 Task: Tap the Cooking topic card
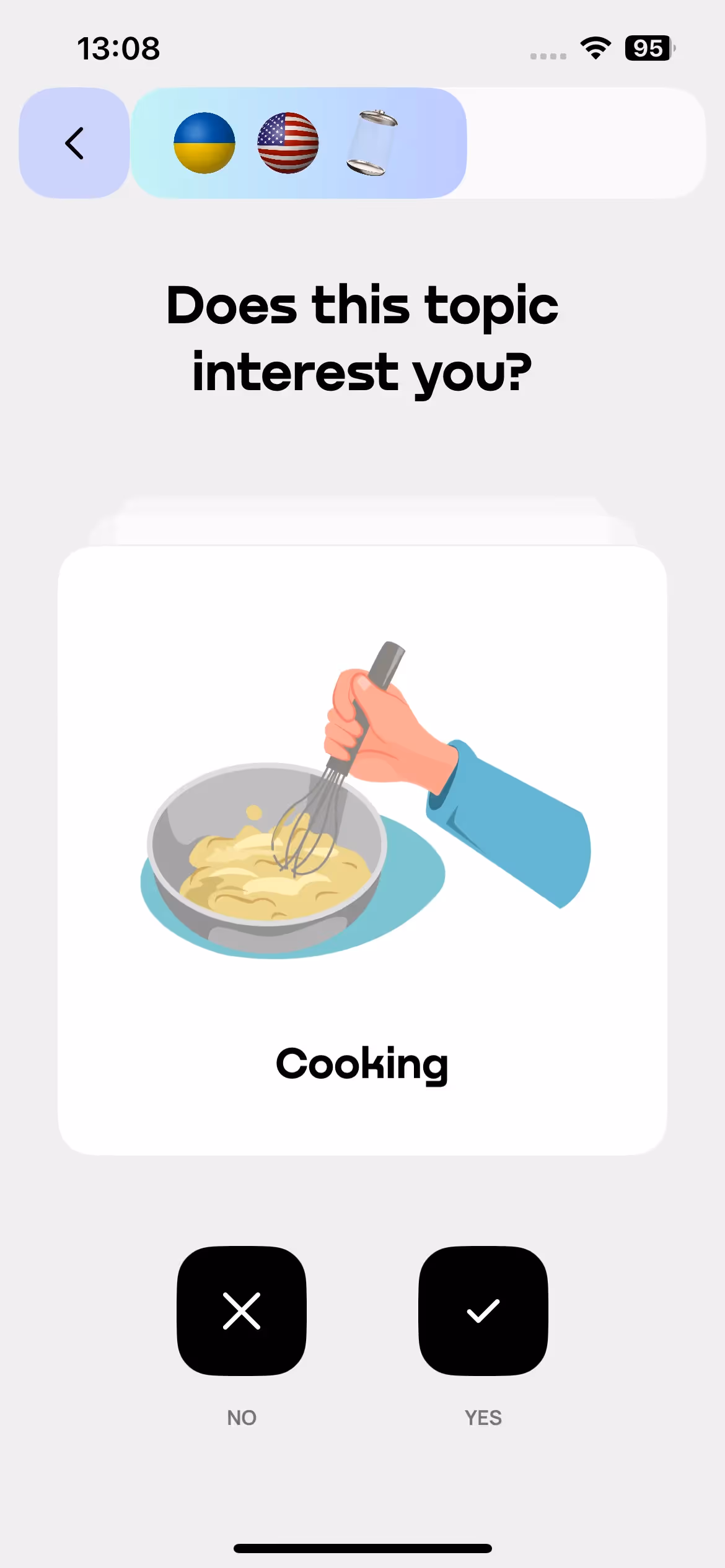(362, 850)
